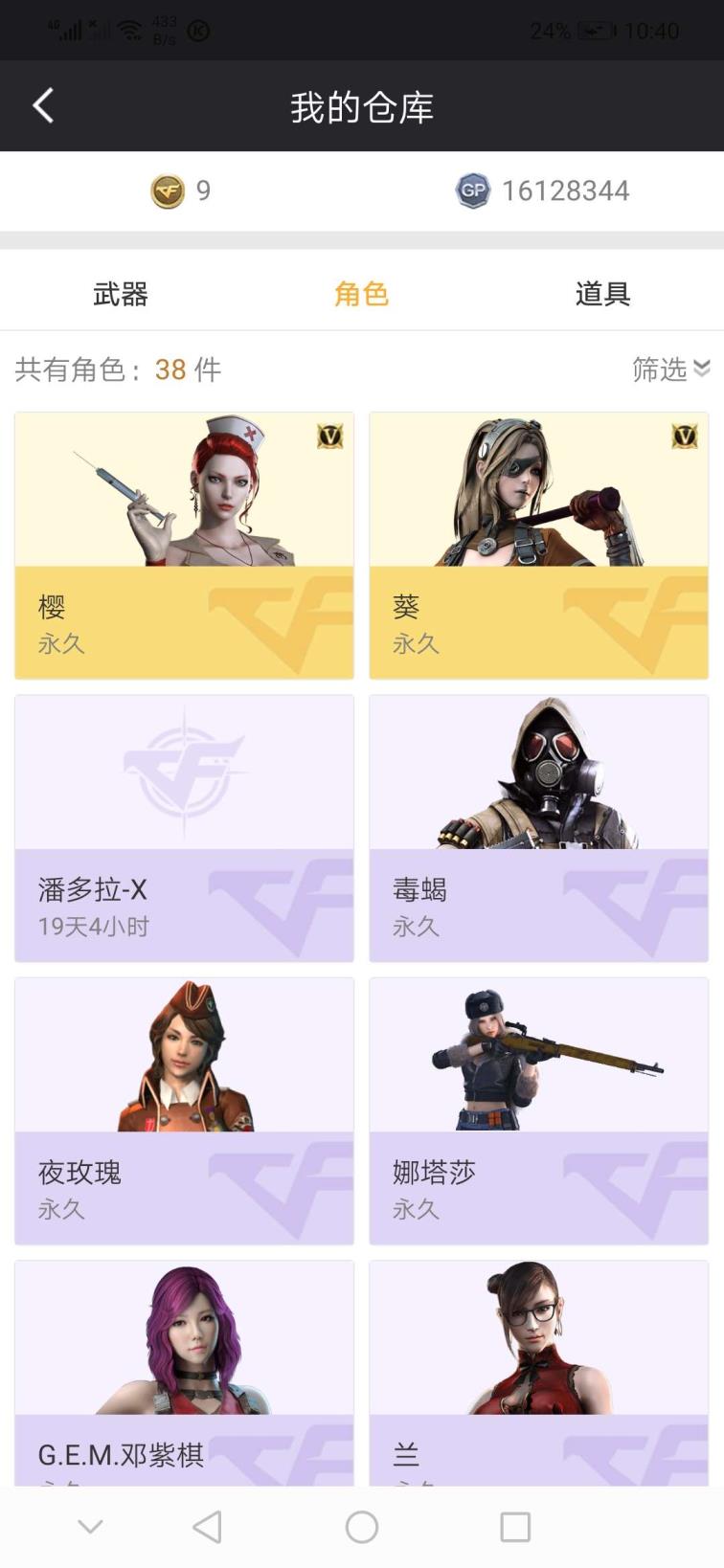Open the 夜玫瑰 character card
Image resolution: width=724 pixels, height=1568 pixels.
(184, 1110)
